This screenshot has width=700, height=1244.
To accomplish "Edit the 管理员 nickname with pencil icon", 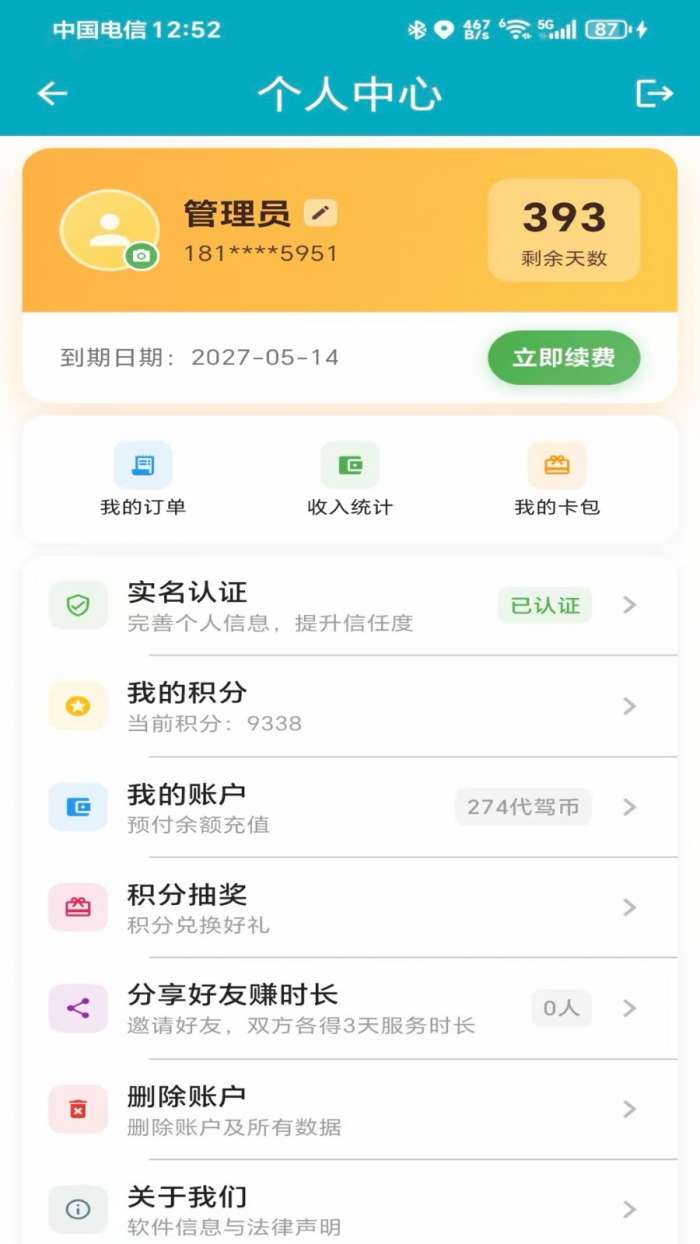I will point(321,212).
